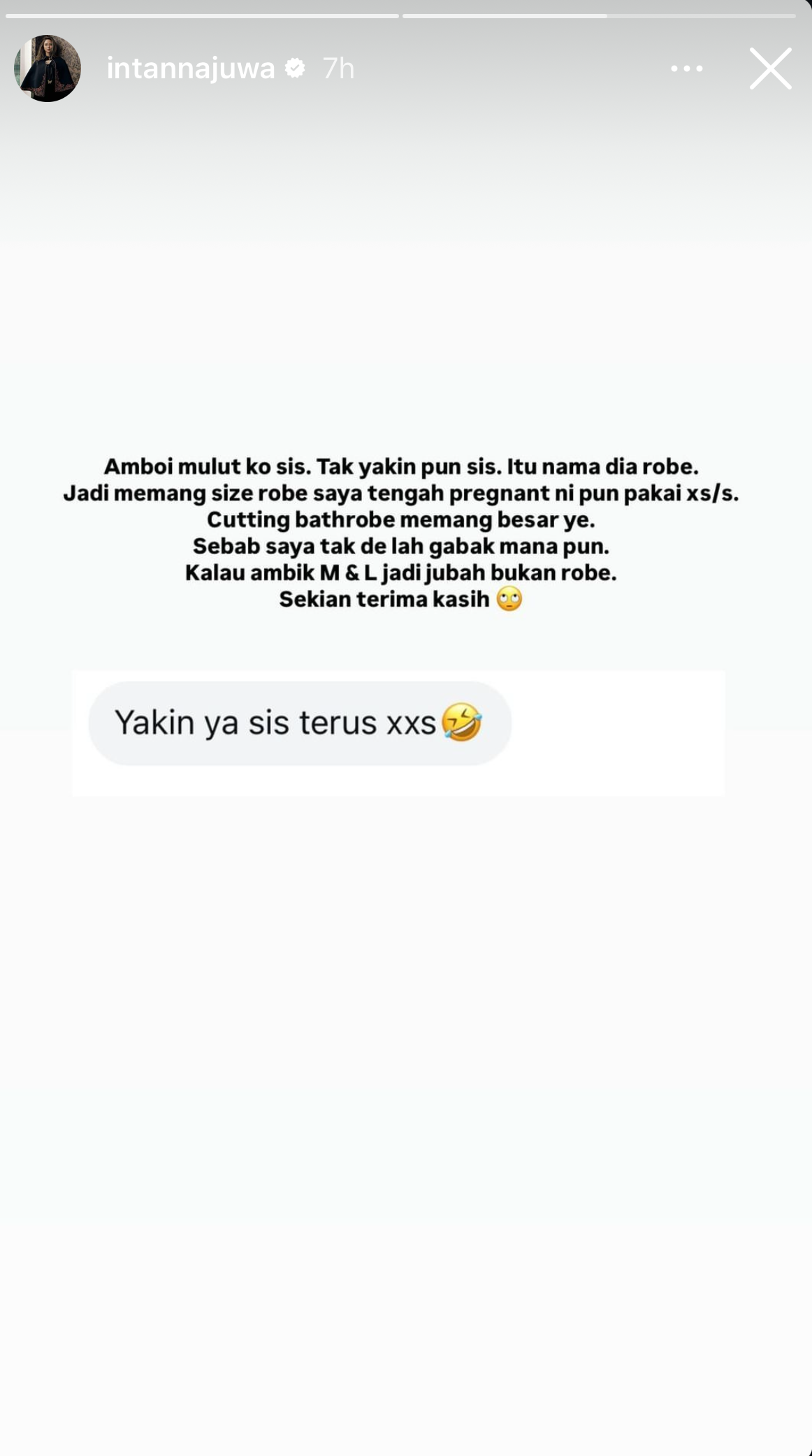Open intannajuwa's profile picture
Viewport: 812px width, 1456px height.
[x=48, y=69]
